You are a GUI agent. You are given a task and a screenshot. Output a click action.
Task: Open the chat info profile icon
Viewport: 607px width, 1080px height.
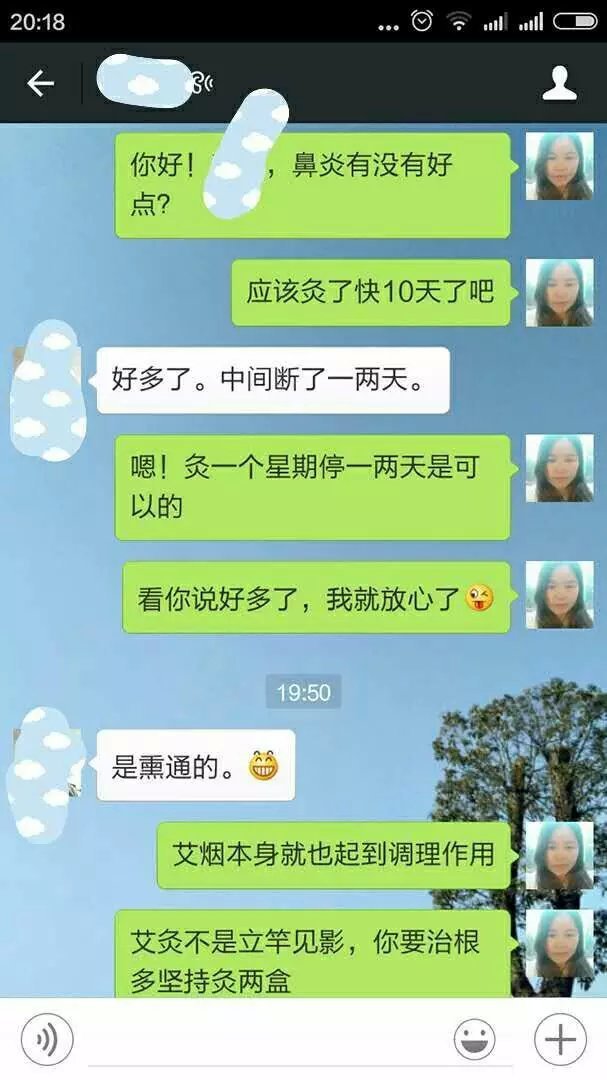pos(559,83)
